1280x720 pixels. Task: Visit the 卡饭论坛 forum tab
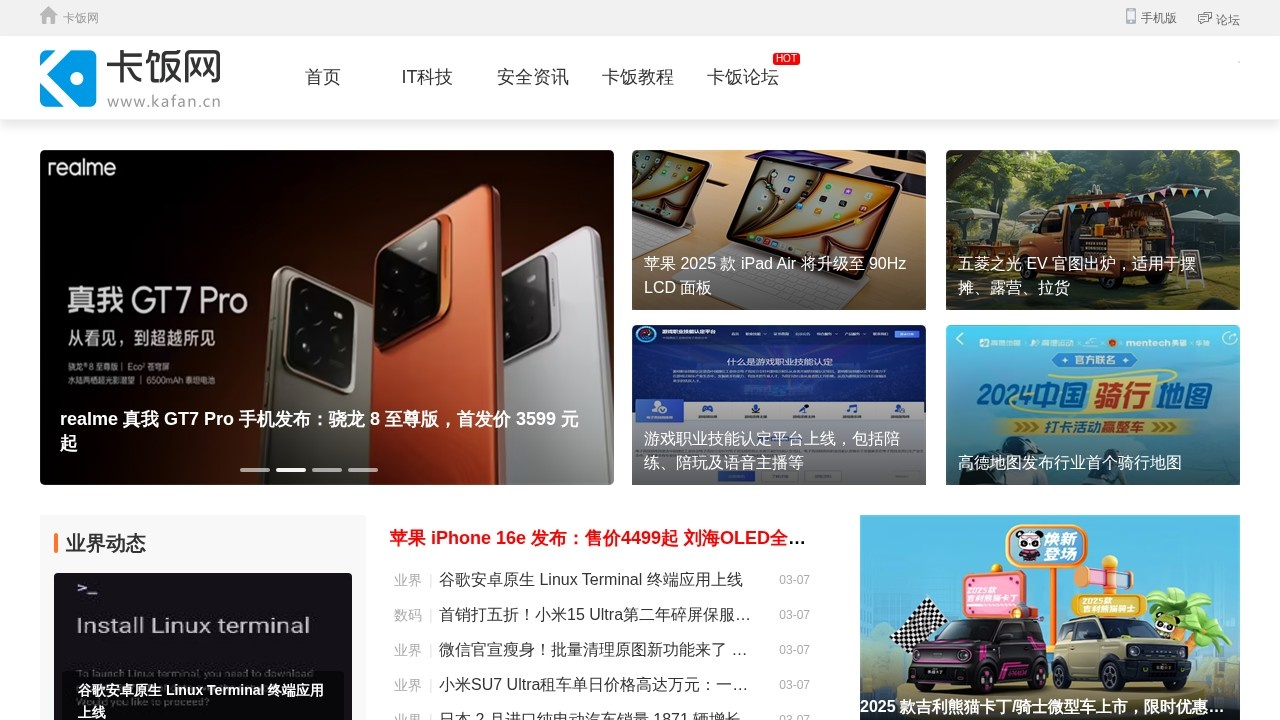(743, 77)
